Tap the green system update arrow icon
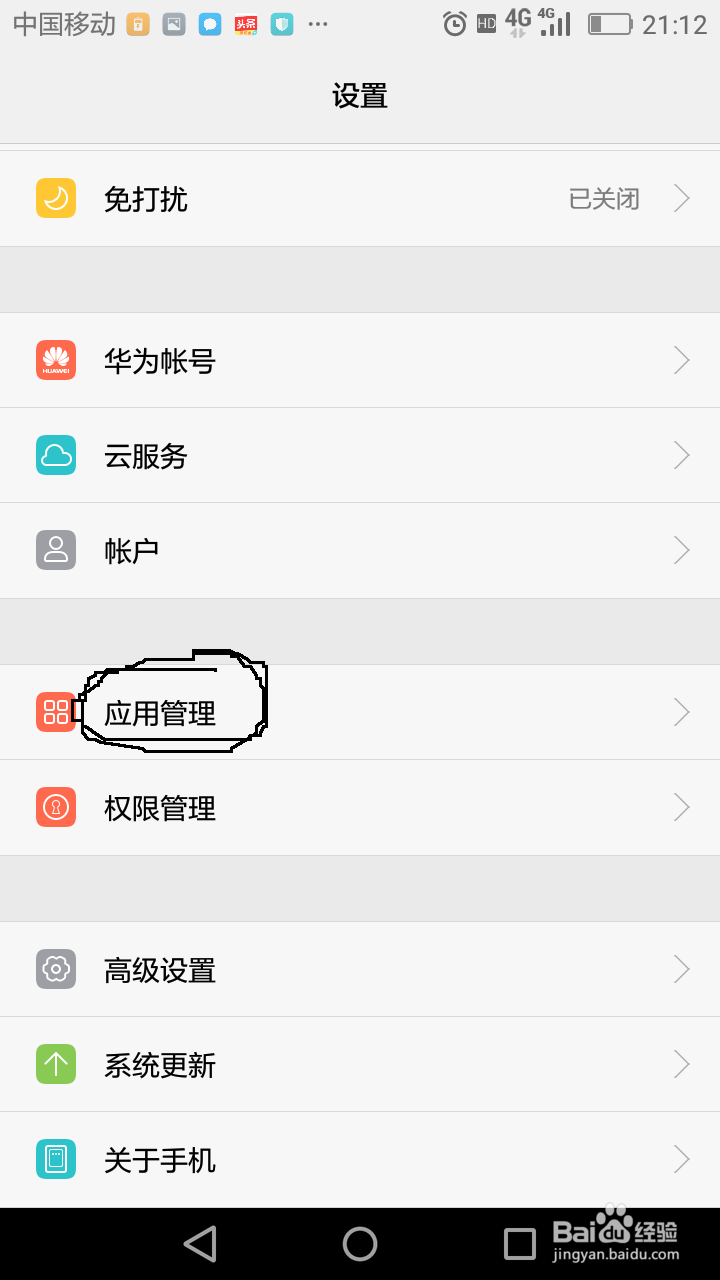This screenshot has height=1280, width=720. [x=55, y=1064]
